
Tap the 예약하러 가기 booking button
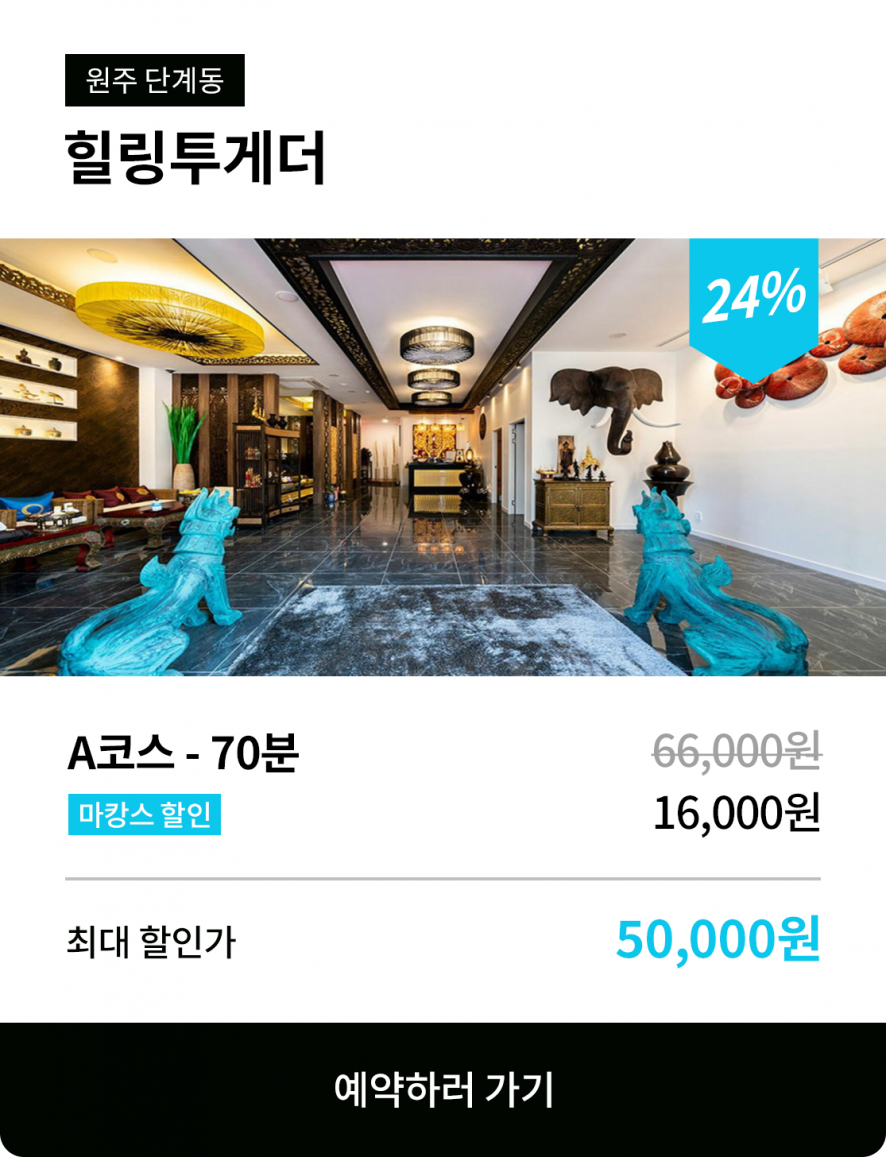(443, 1089)
